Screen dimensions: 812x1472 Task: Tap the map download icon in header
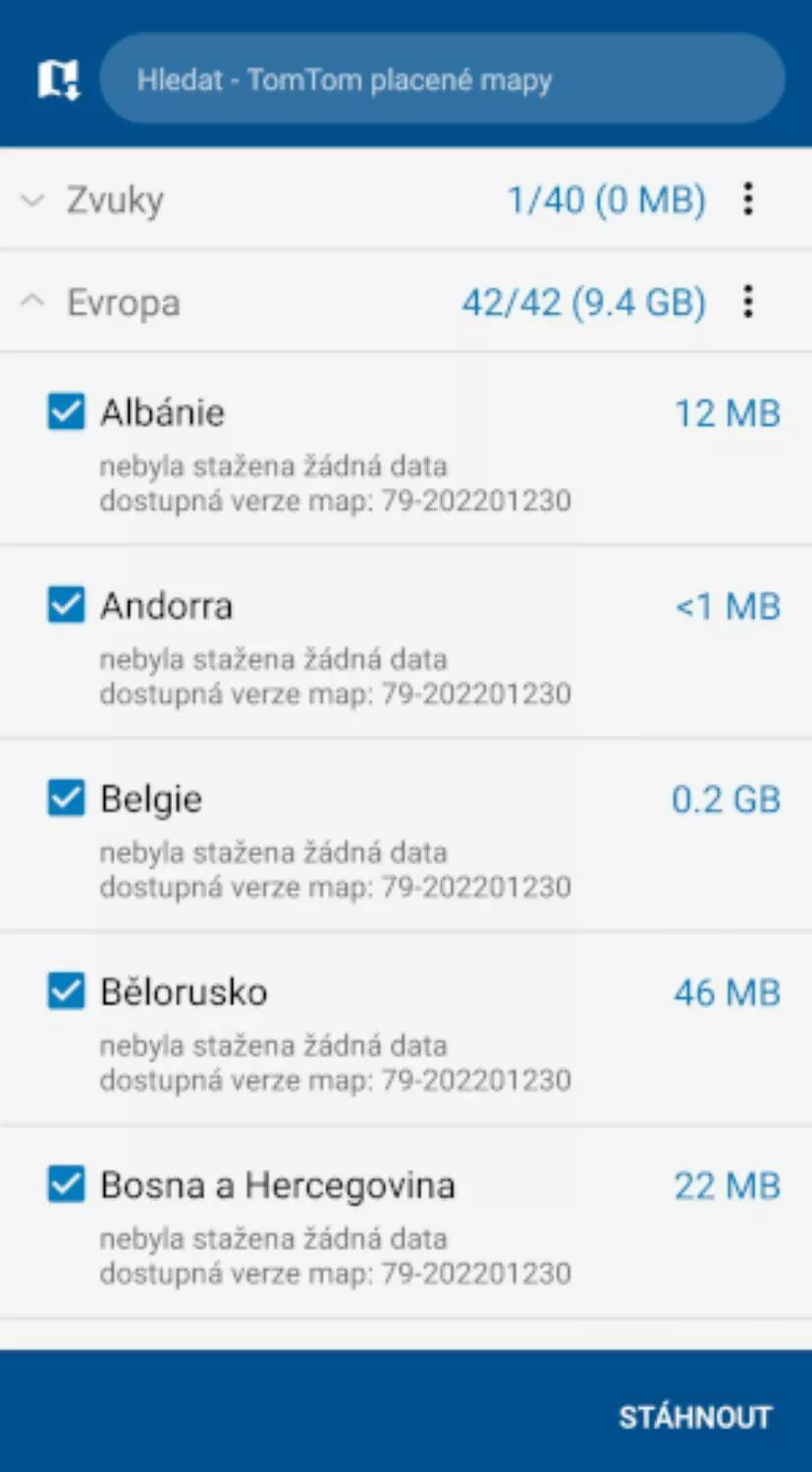point(58,79)
